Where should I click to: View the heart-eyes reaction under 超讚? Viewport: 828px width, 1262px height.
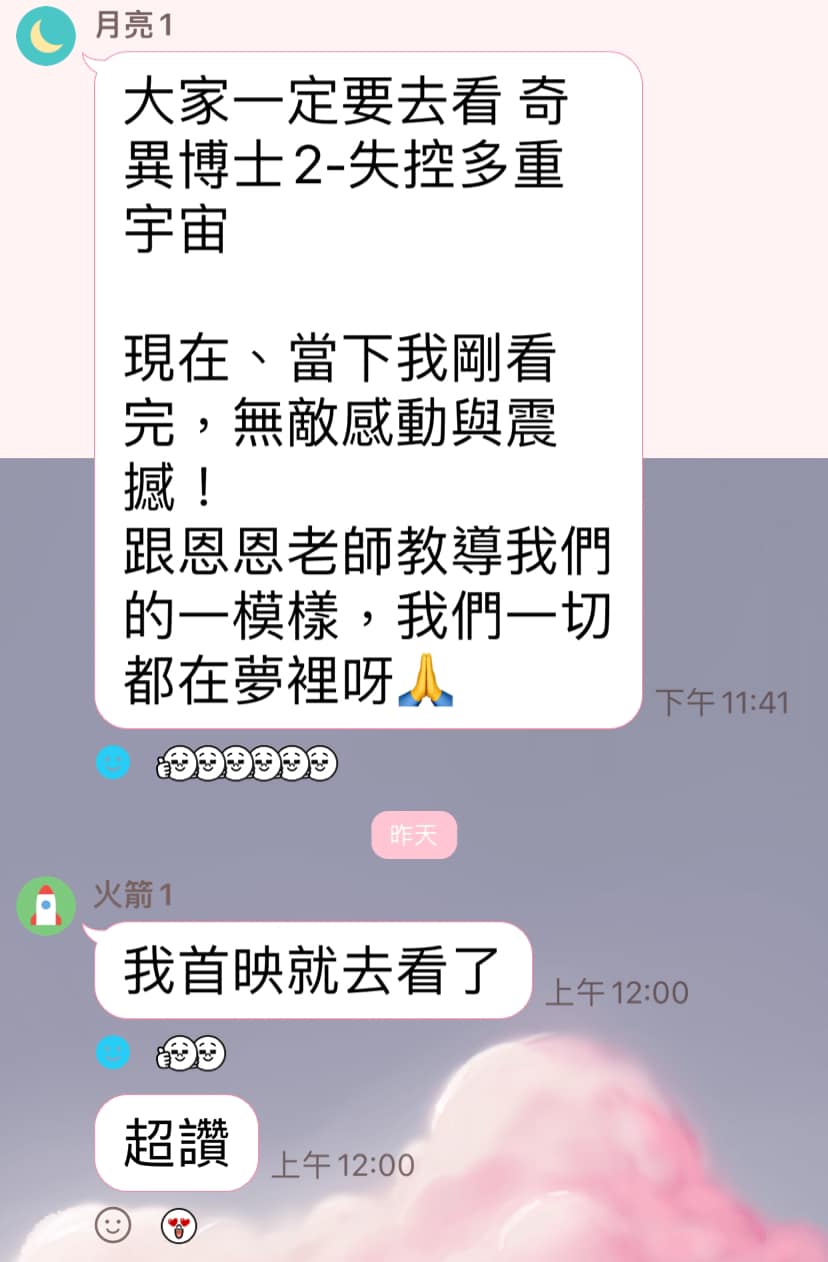click(179, 1225)
